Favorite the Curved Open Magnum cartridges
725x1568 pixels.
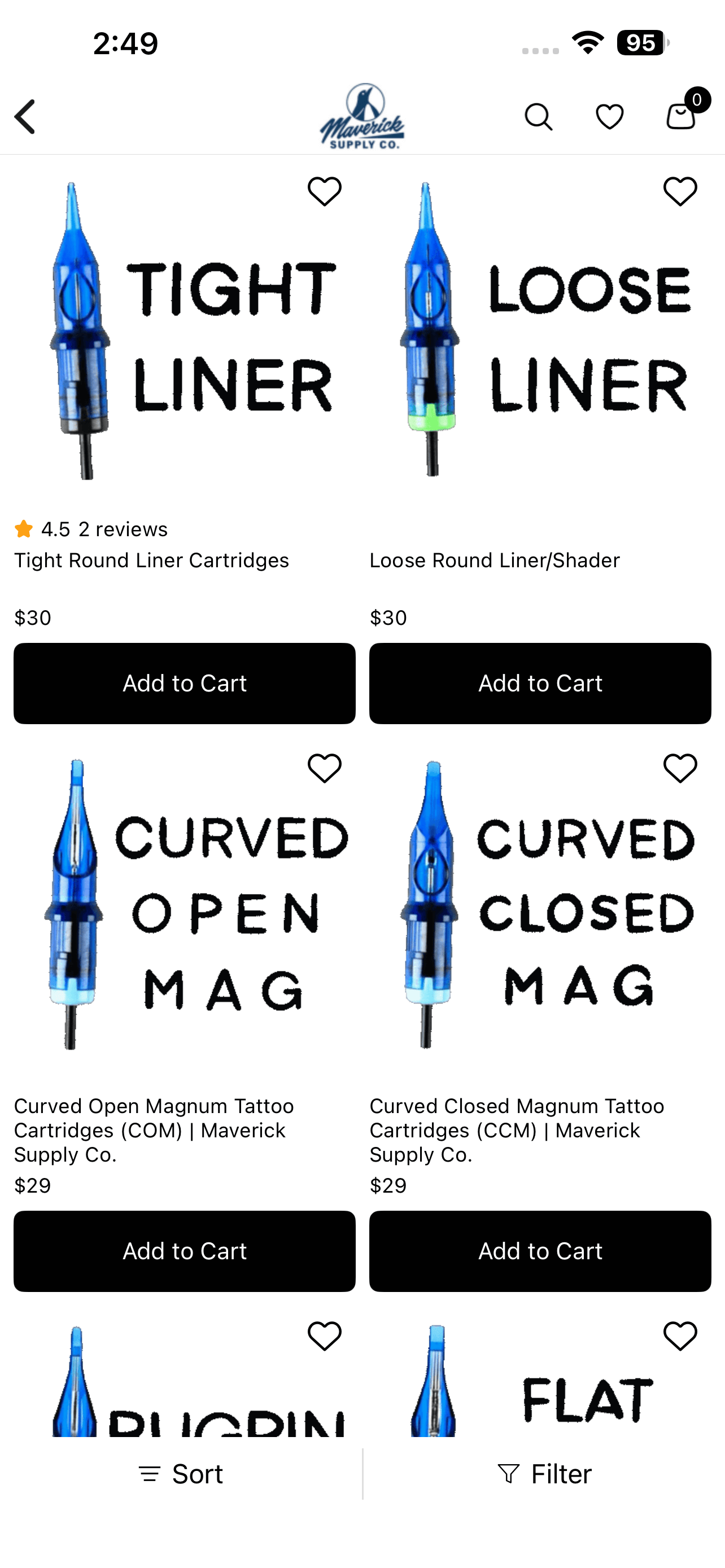[x=325, y=768]
